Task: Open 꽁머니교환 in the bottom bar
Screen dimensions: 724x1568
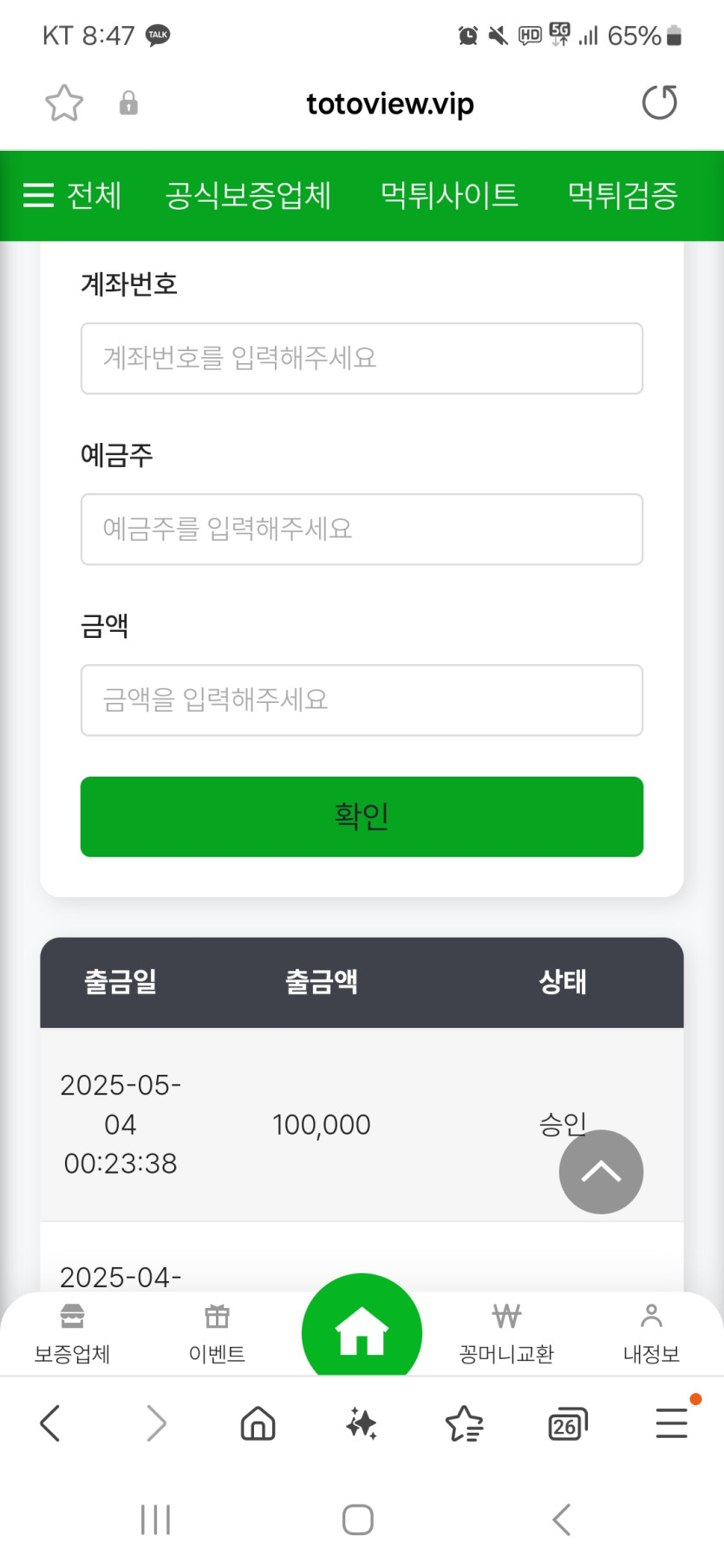Action: pyautogui.click(x=506, y=1333)
